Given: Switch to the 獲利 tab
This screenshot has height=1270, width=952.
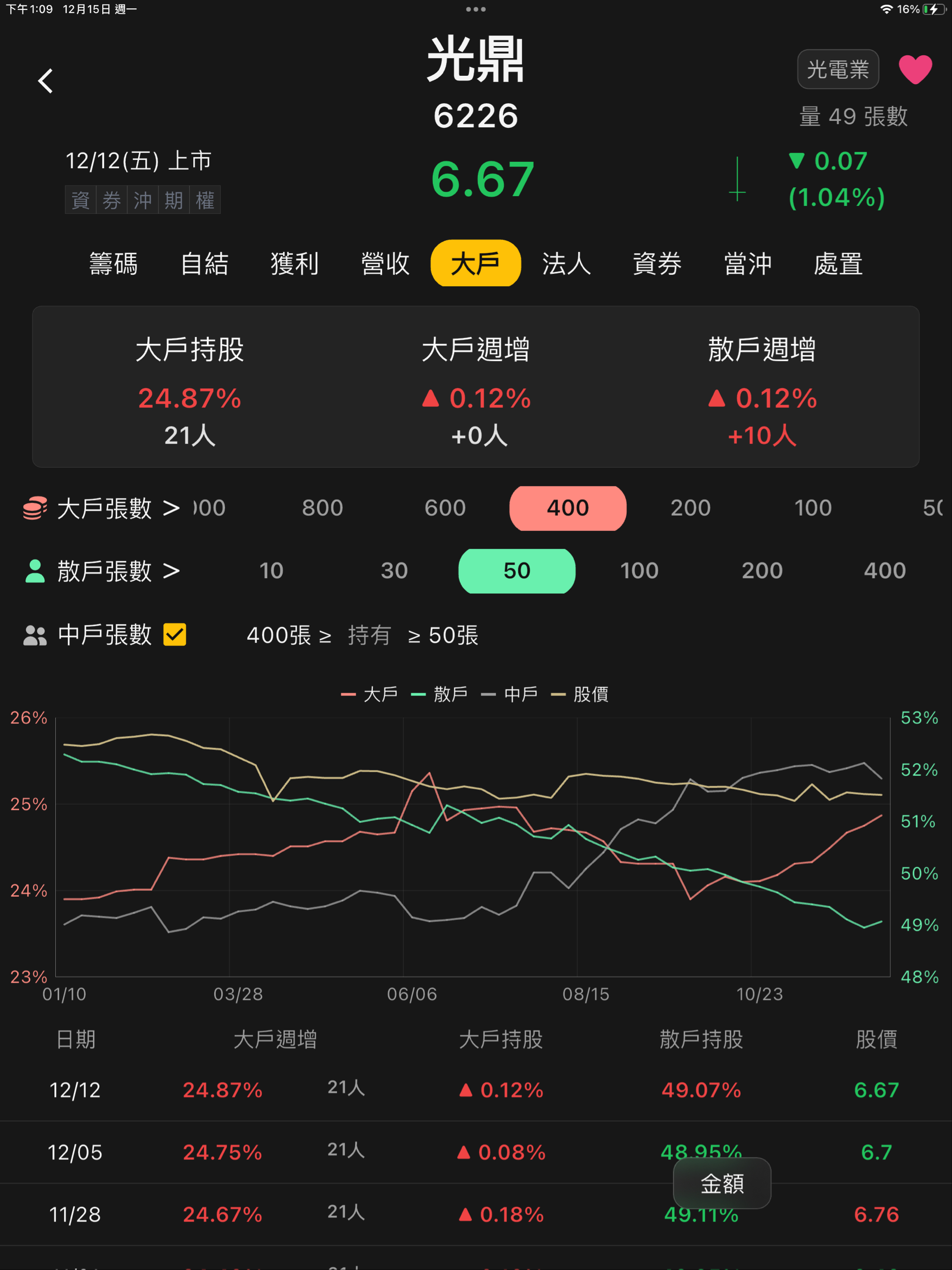Looking at the screenshot, I should click(295, 264).
